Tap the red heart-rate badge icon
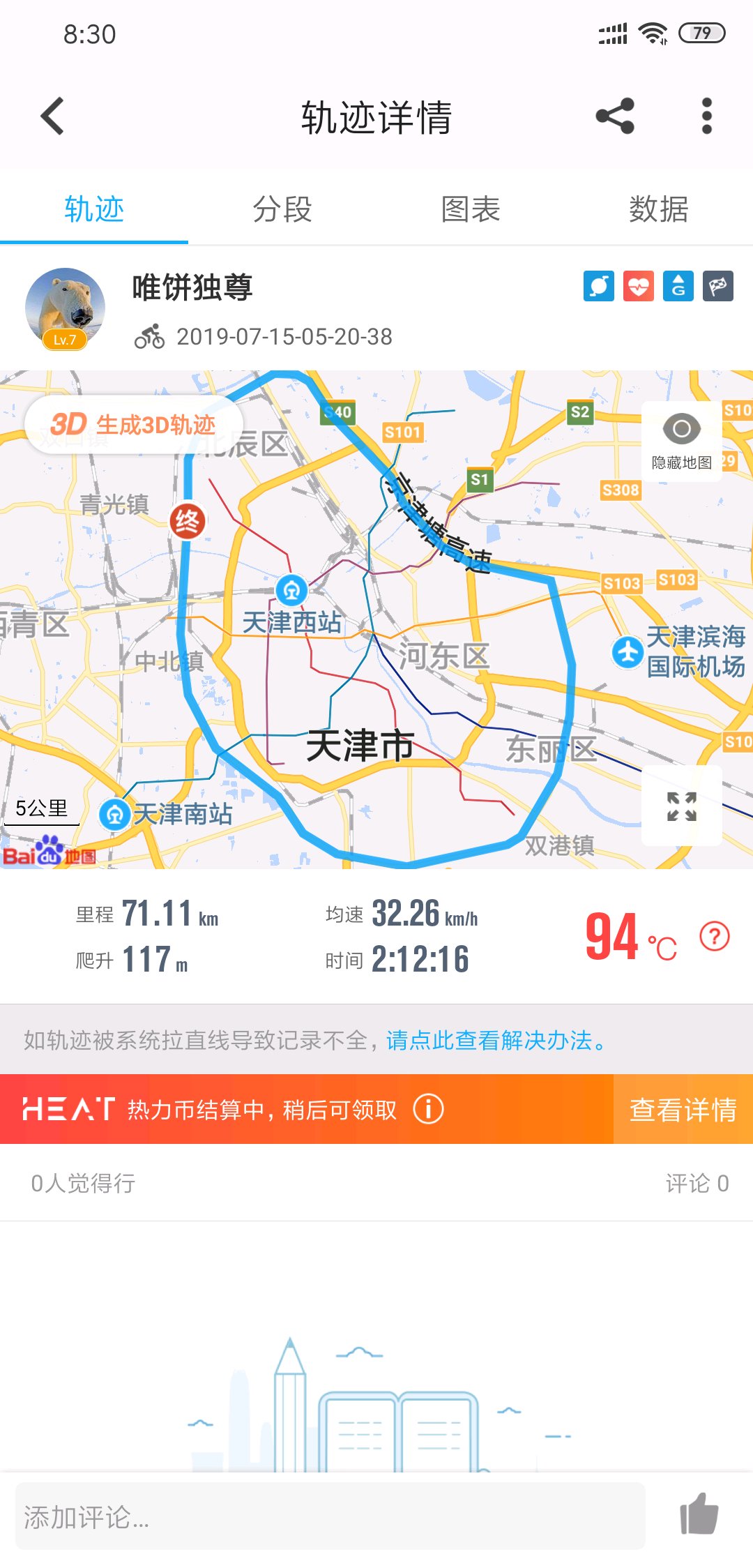The width and height of the screenshot is (753, 1568). click(639, 286)
